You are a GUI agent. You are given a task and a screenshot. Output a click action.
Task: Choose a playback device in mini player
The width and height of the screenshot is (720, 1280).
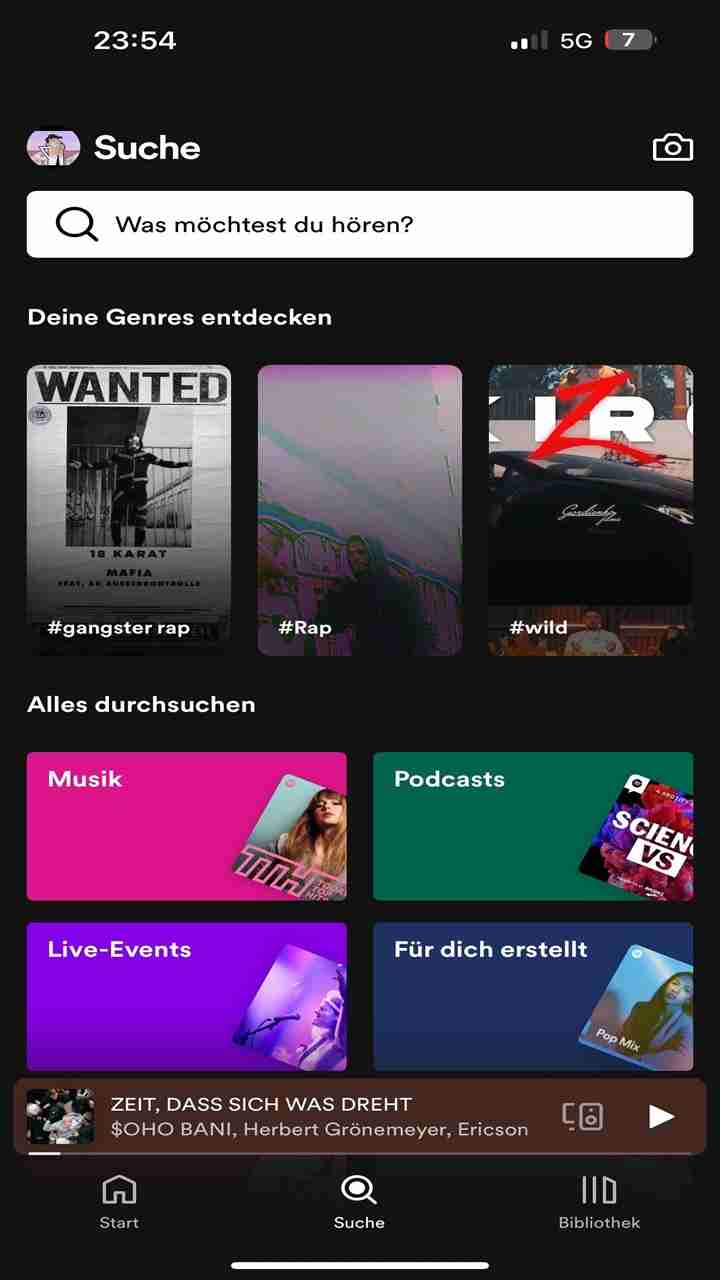click(583, 1116)
